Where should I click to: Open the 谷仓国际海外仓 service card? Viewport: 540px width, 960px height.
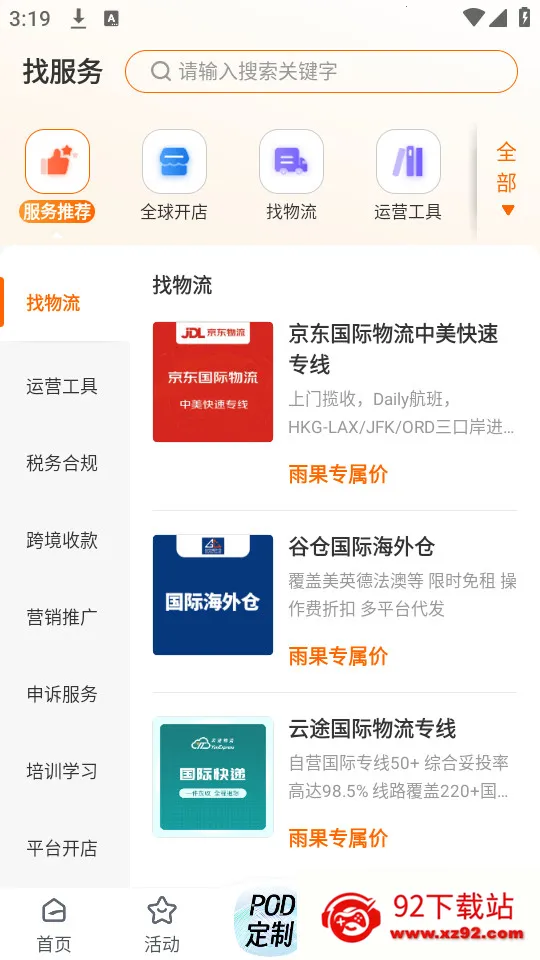(x=335, y=602)
